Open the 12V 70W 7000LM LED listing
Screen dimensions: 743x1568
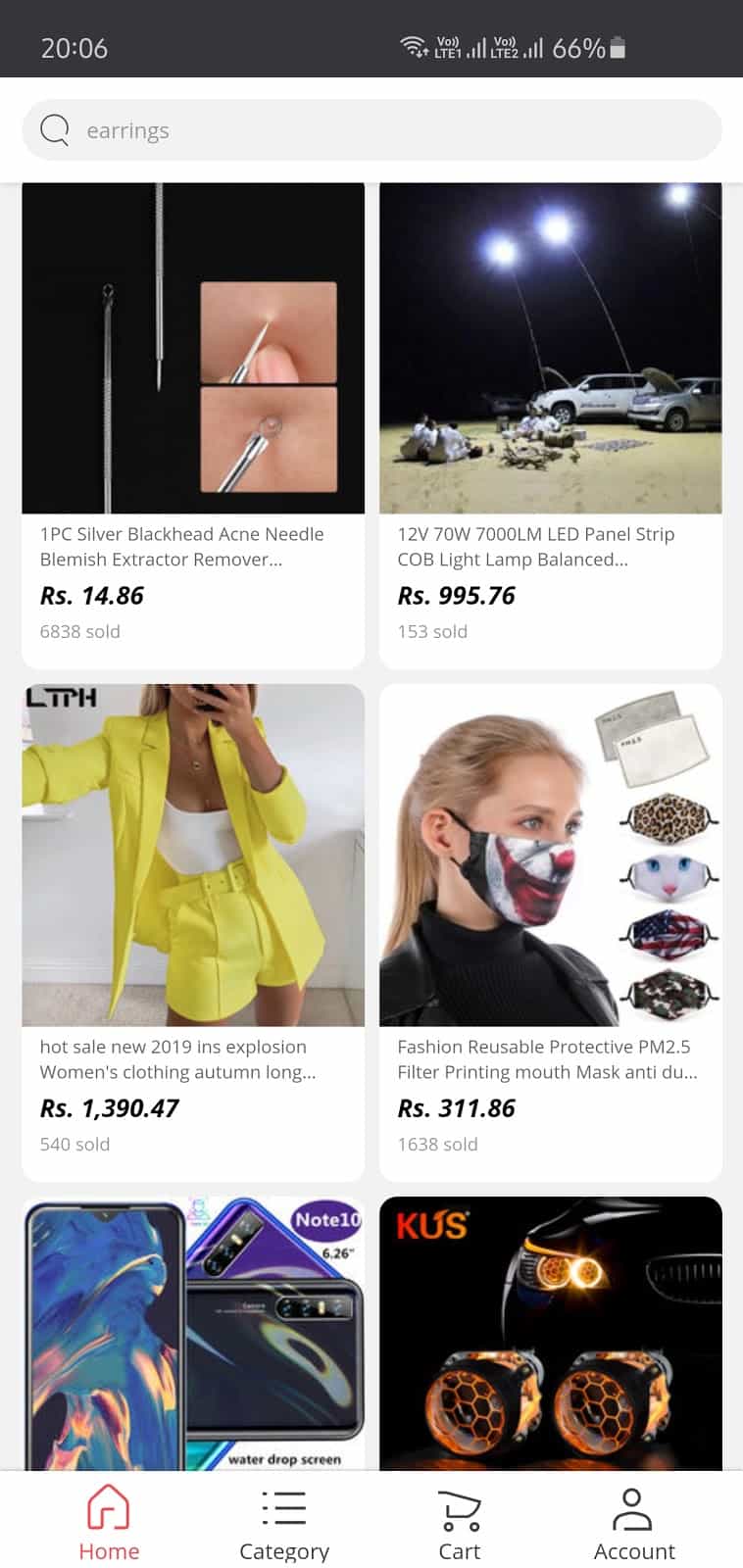[536, 547]
